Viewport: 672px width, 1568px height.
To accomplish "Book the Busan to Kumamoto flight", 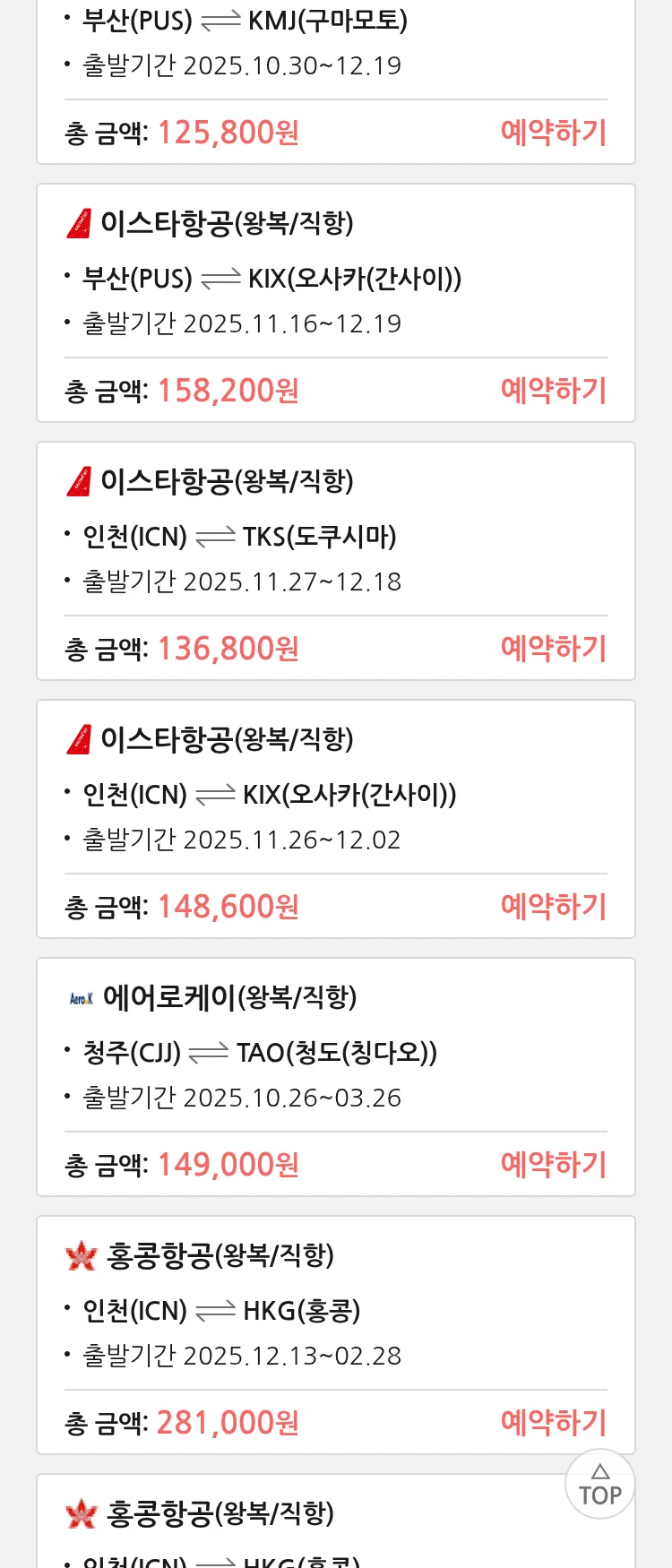I will 553,133.
